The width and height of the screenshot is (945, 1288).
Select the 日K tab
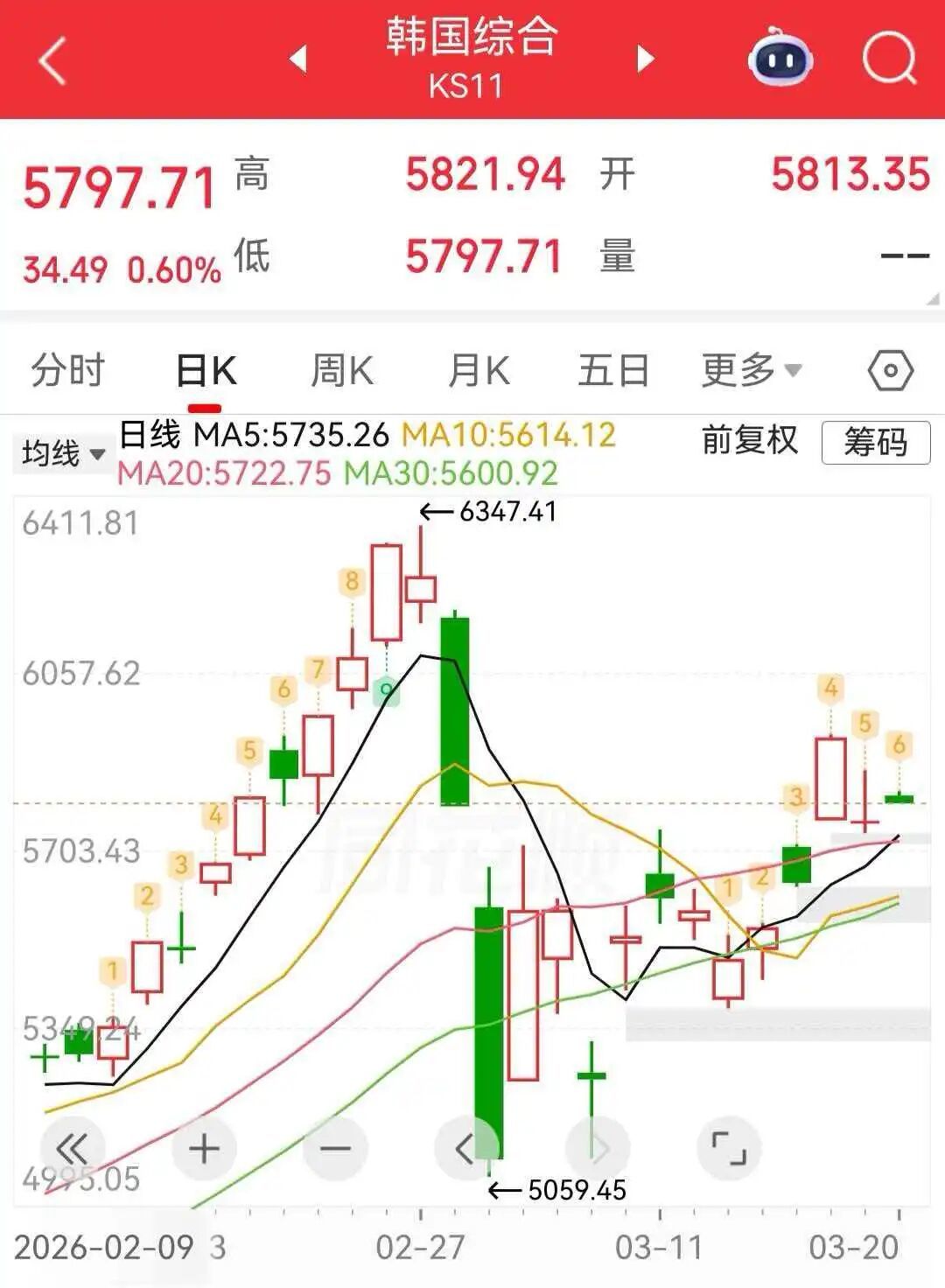click(206, 371)
